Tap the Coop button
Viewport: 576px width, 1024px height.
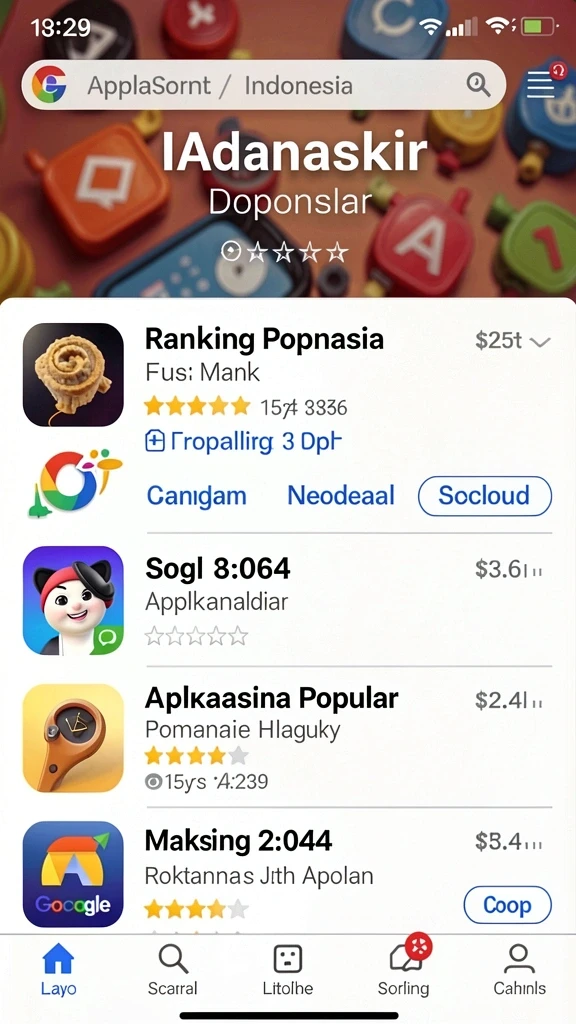click(x=507, y=905)
